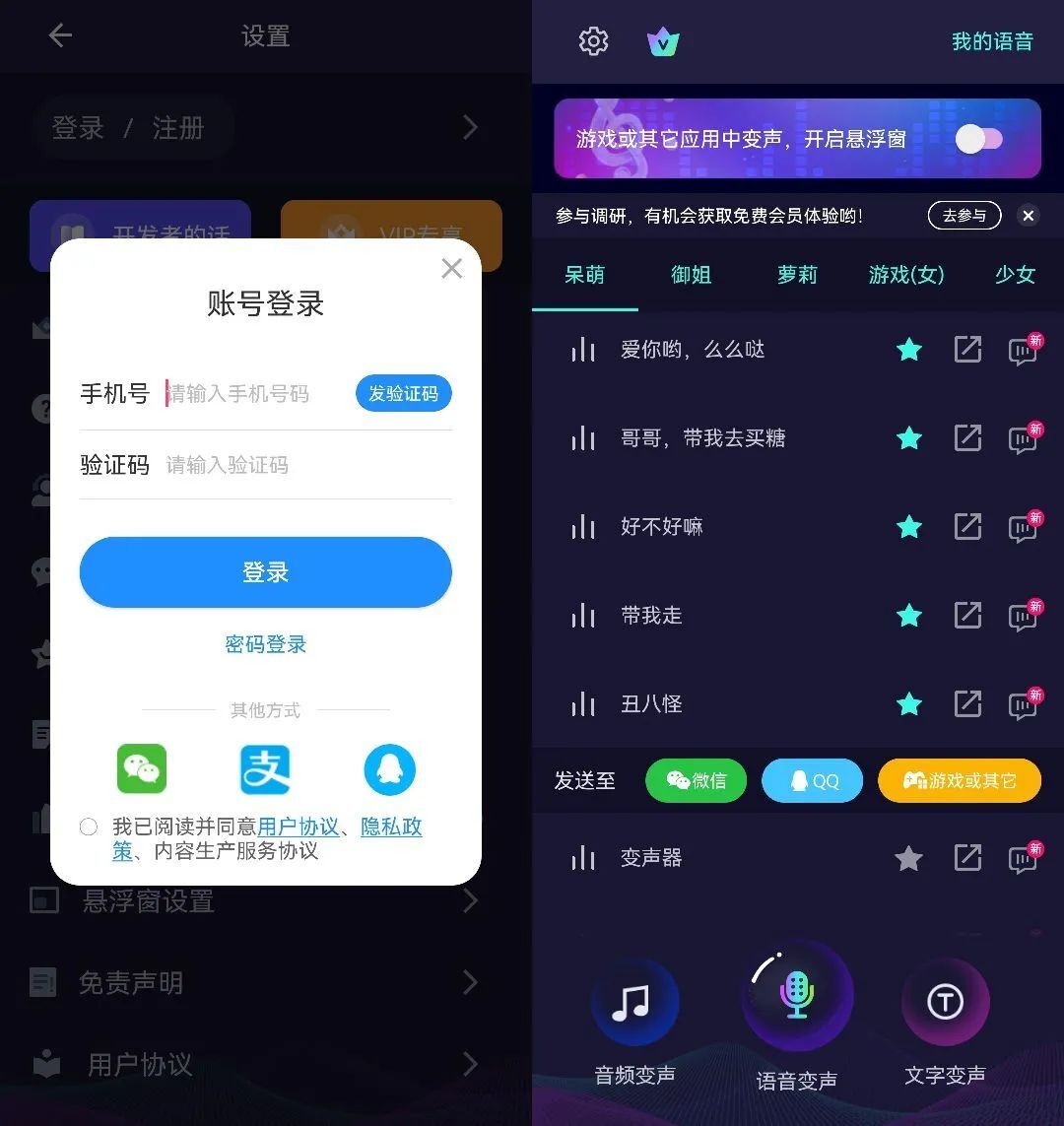This screenshot has height=1126, width=1064.
Task: Close the 账号登录 dialog
Action: tap(451, 268)
